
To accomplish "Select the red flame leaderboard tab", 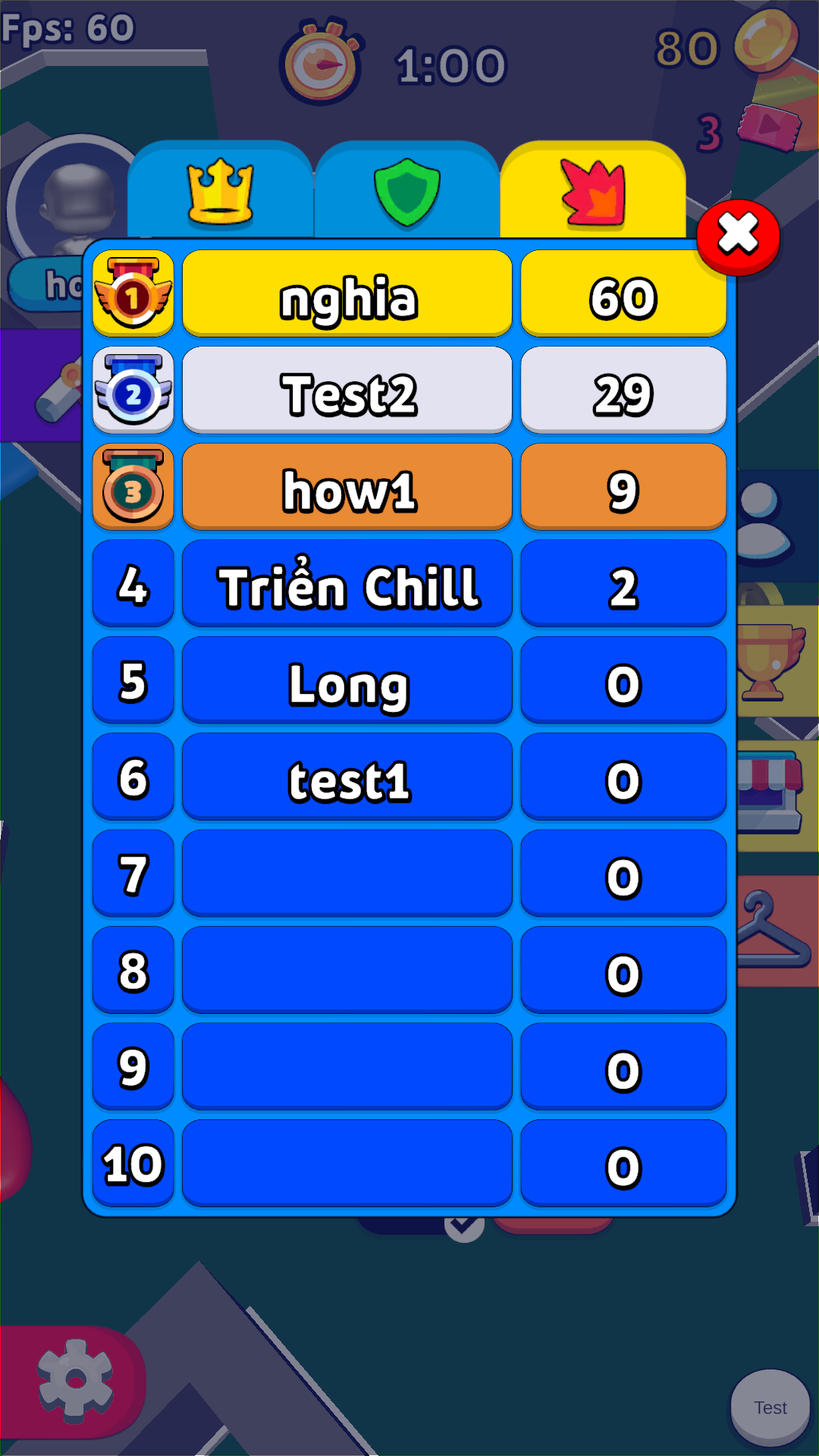I will [x=593, y=190].
